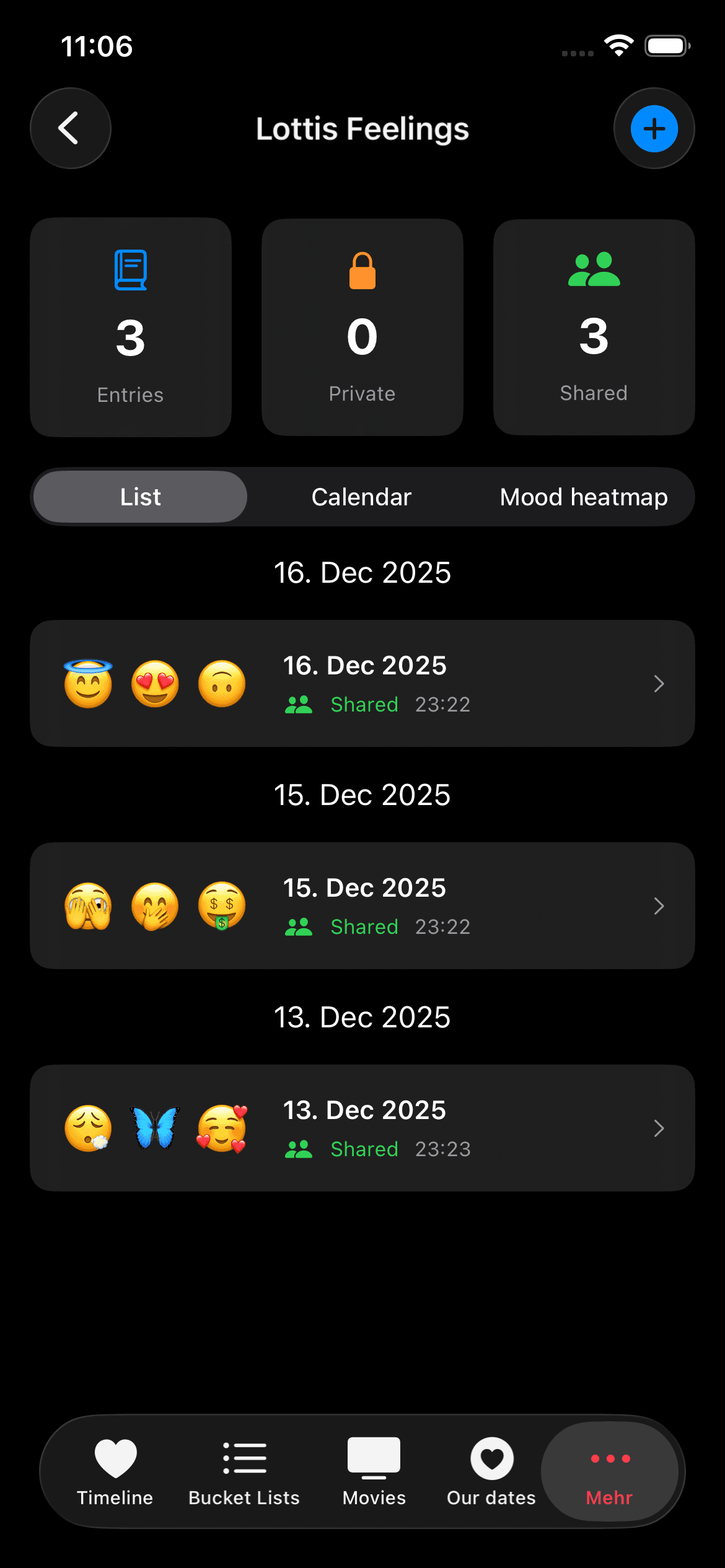This screenshot has height=1568, width=725.
Task: Tap the blue plus button to add entry
Action: pos(654,128)
